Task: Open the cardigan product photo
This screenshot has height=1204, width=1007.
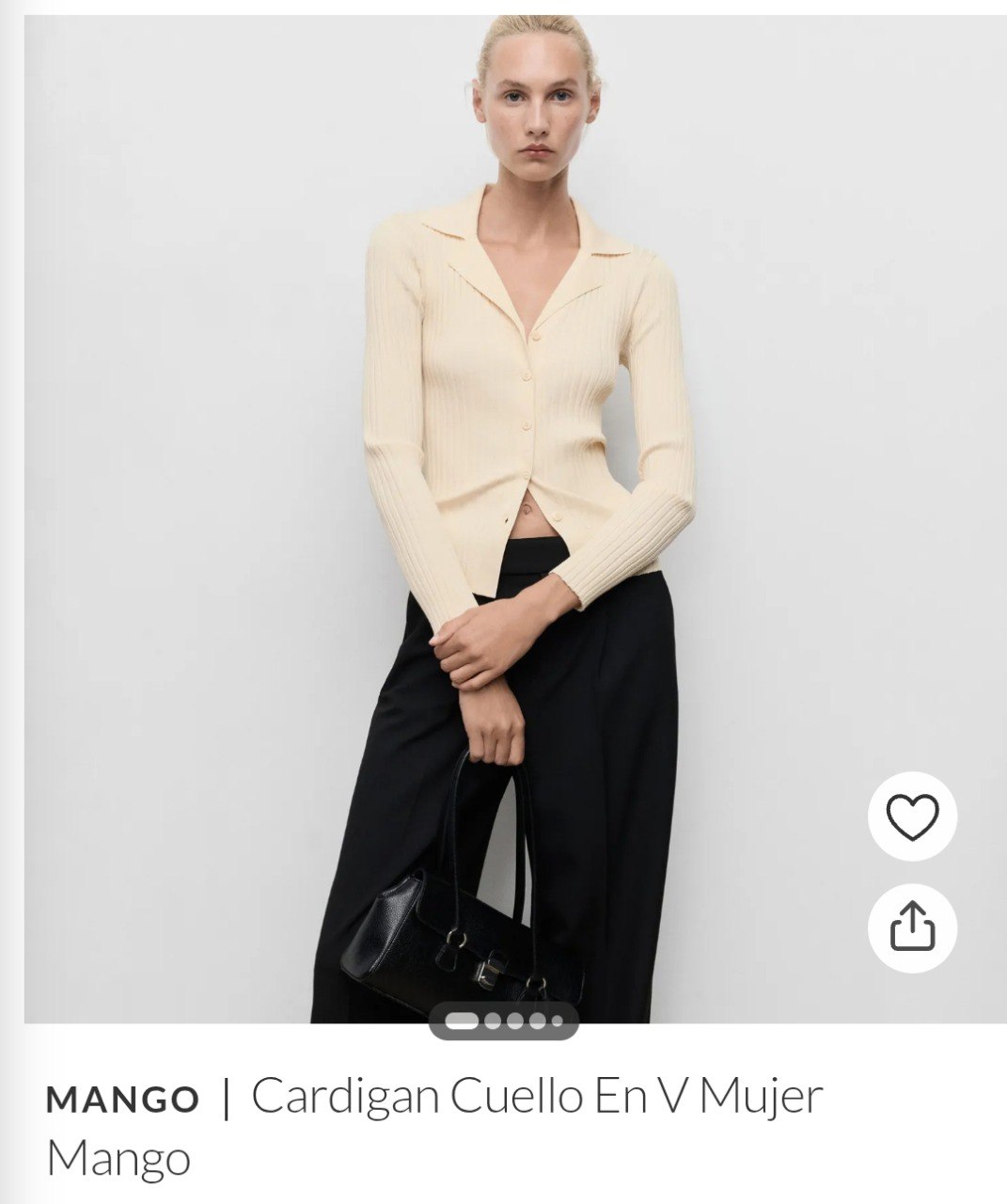Action: [x=508, y=470]
